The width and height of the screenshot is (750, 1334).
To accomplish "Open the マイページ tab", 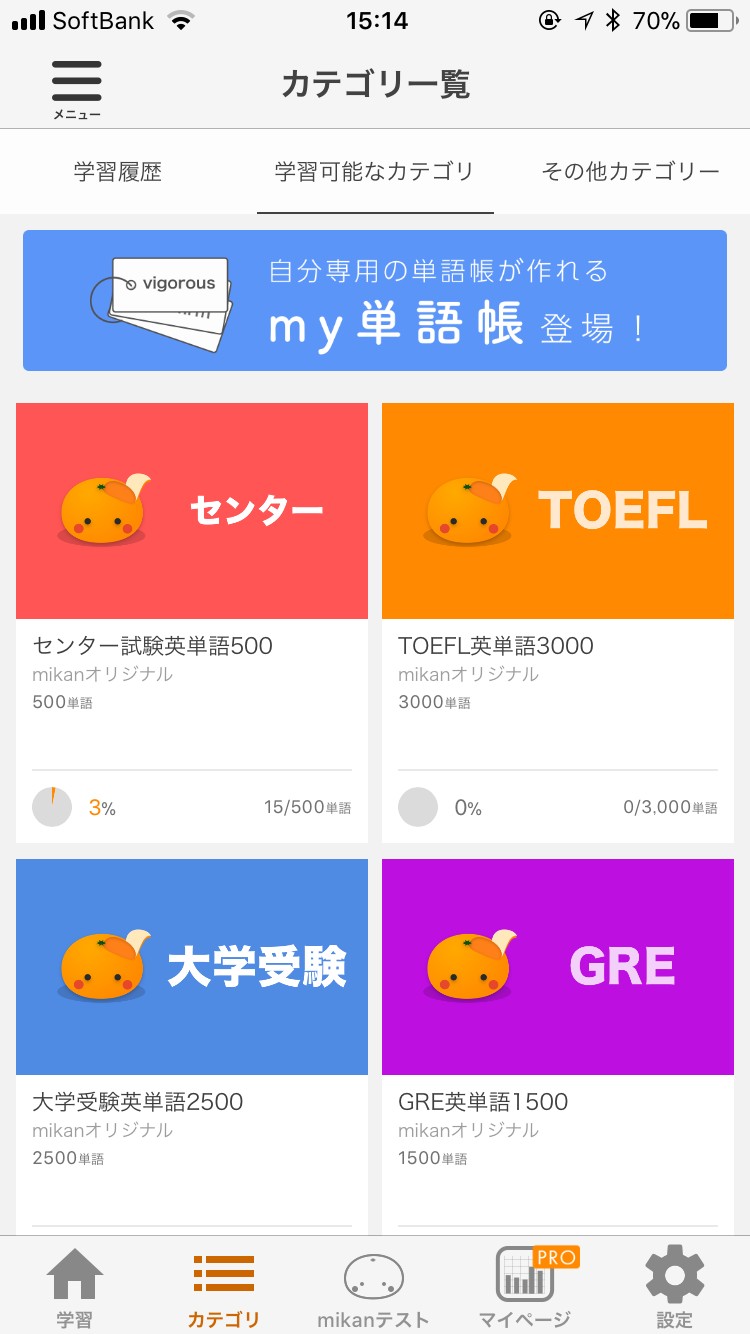I will tap(525, 1287).
